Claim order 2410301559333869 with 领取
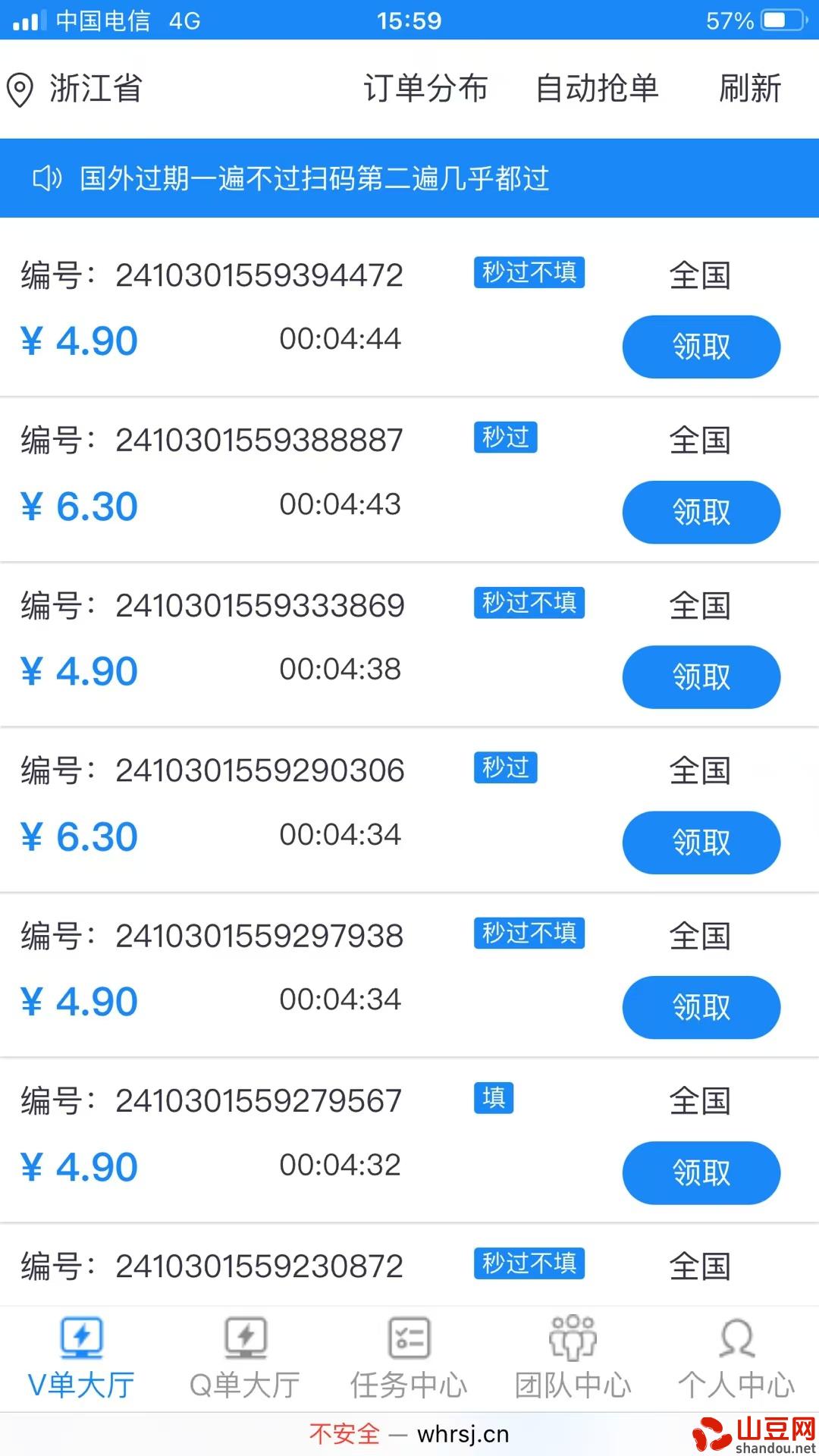819x1456 pixels. pos(701,677)
